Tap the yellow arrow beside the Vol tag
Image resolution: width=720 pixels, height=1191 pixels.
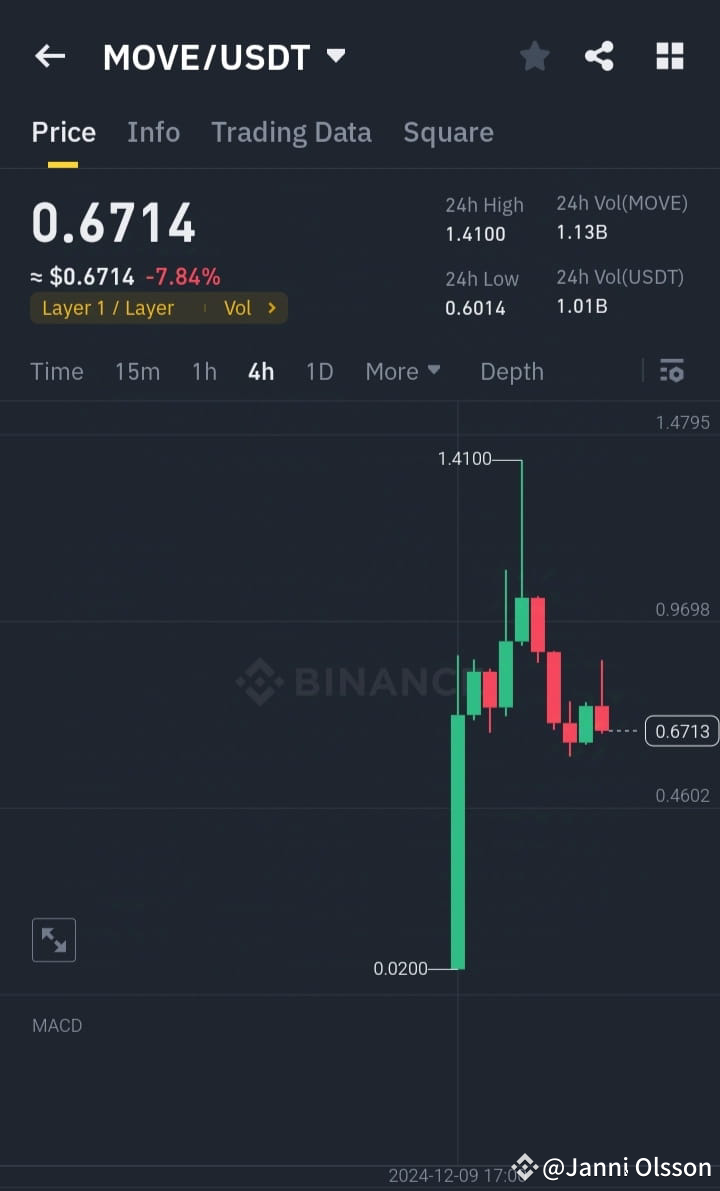(x=272, y=308)
